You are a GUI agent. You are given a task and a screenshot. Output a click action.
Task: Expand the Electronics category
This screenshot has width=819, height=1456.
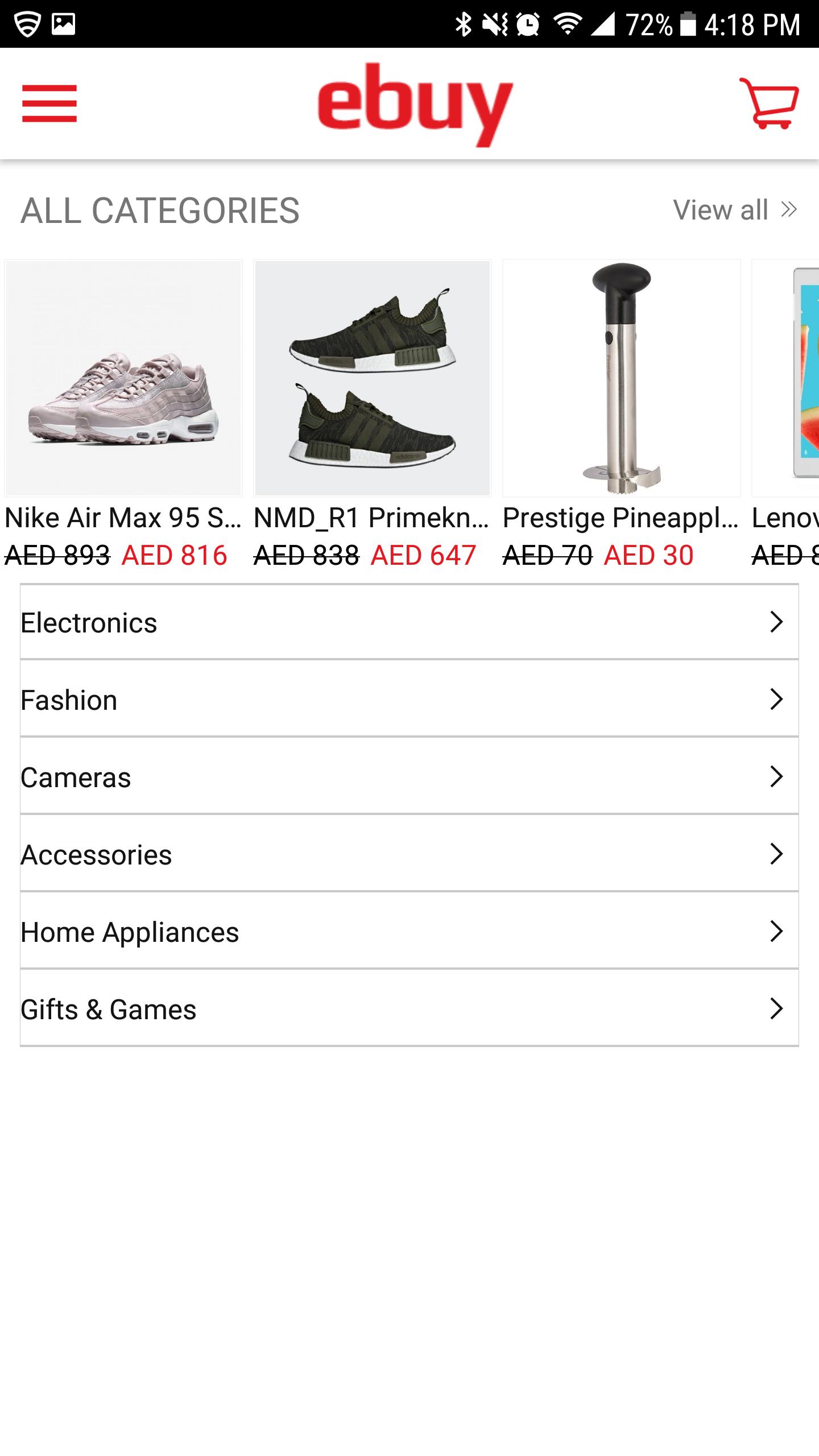(x=408, y=622)
